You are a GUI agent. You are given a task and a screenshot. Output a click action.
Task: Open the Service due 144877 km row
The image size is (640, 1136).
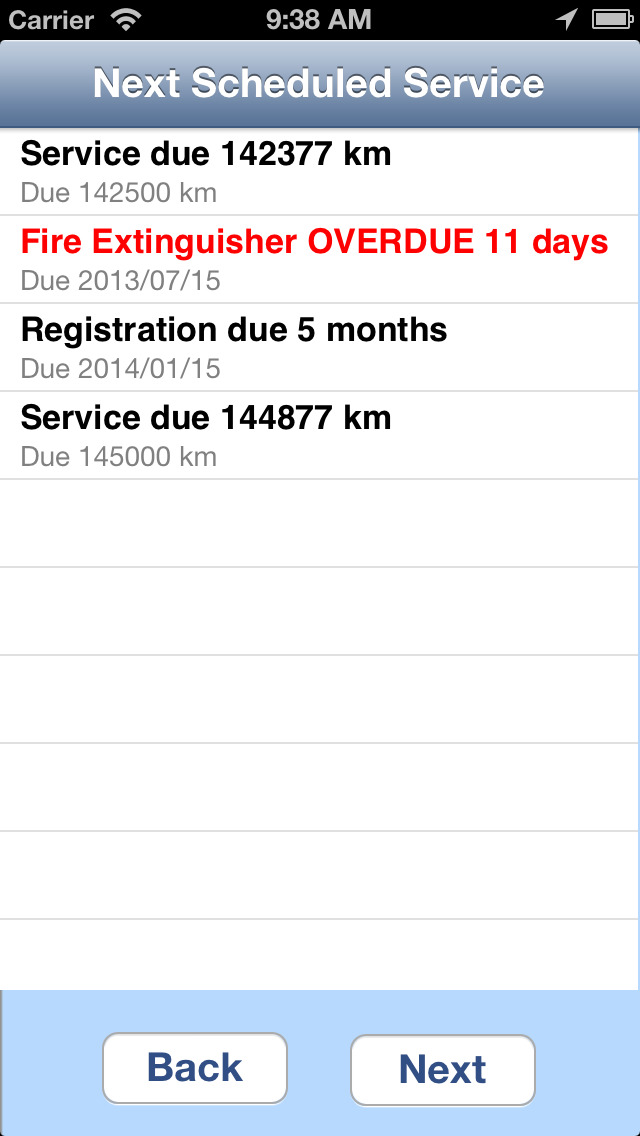click(x=320, y=435)
